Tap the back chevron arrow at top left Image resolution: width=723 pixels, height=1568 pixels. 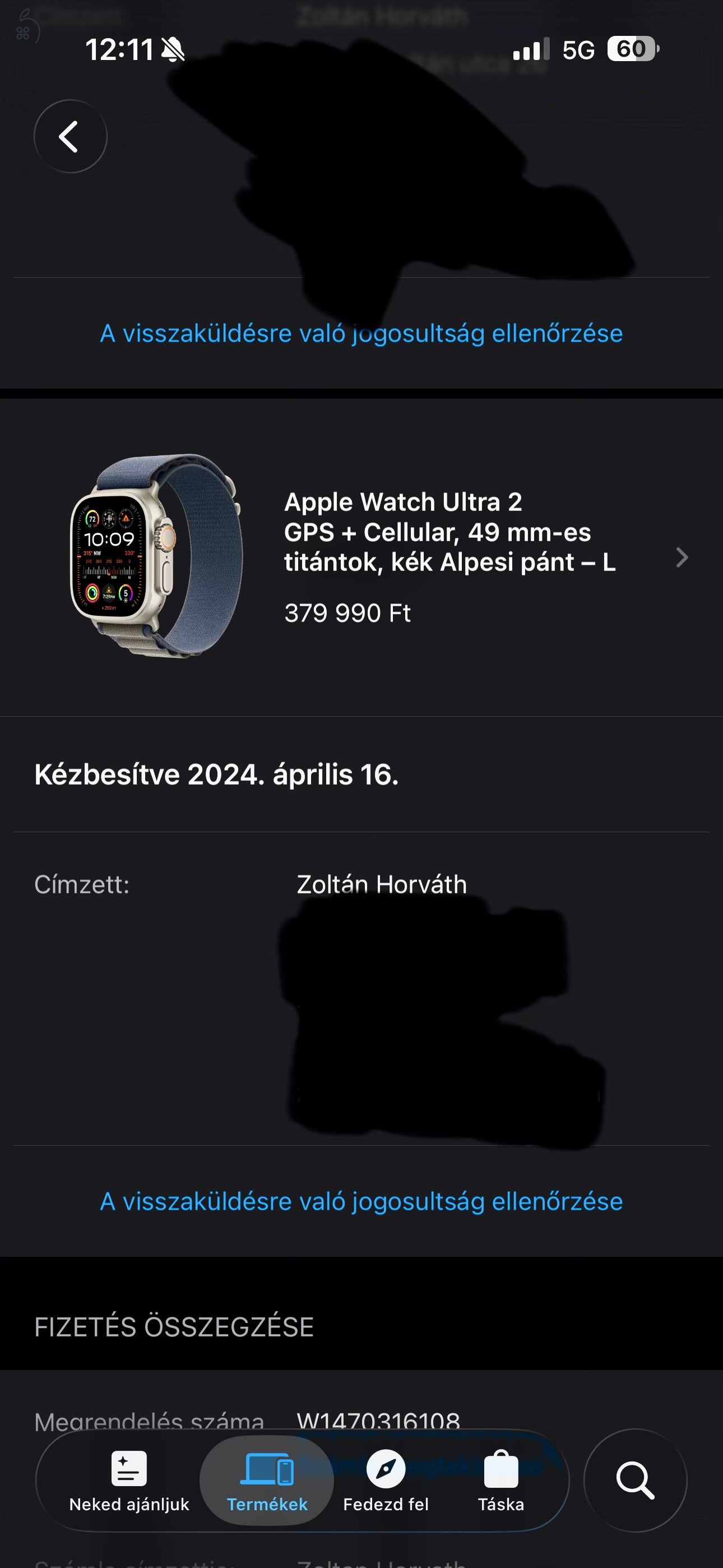[70, 137]
